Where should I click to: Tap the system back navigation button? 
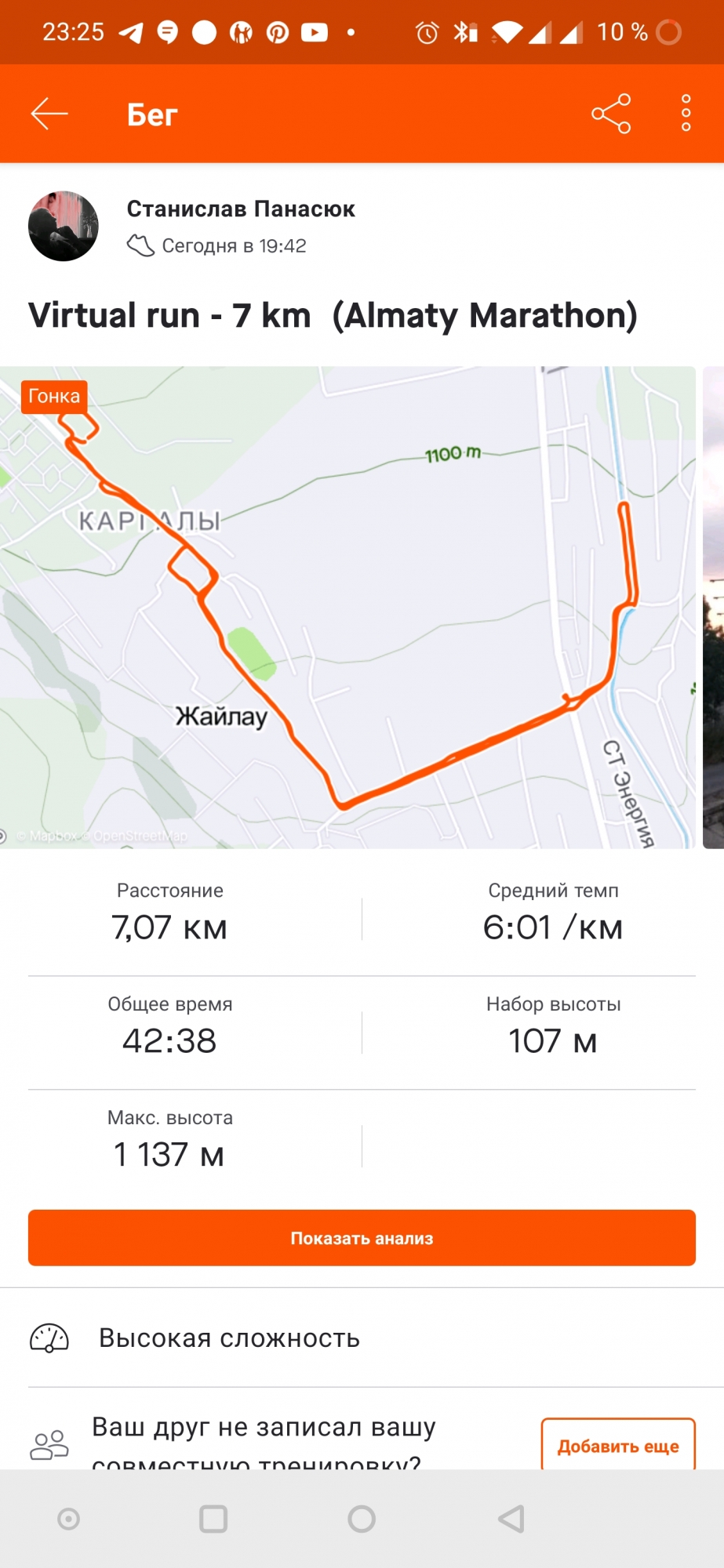(511, 1519)
